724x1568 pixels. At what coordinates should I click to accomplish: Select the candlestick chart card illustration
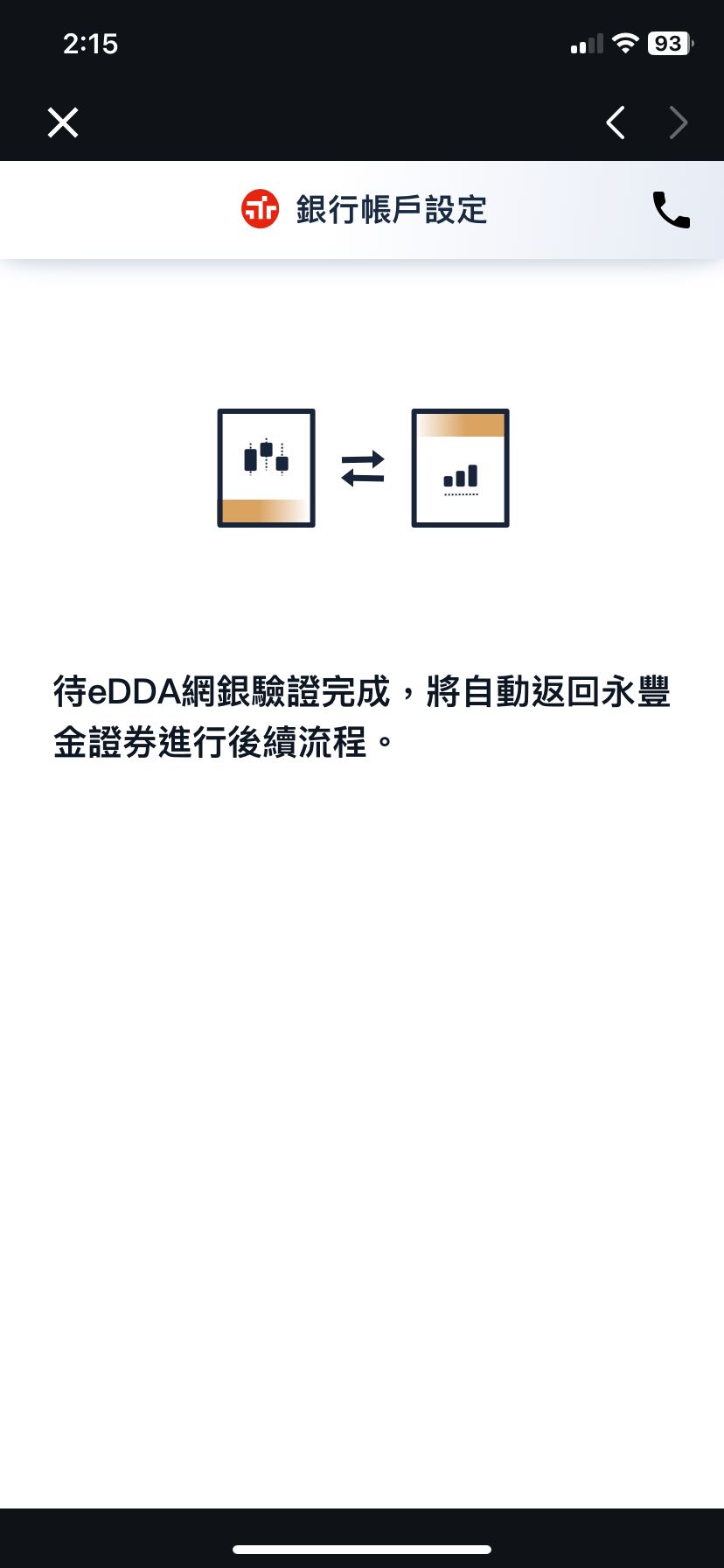pyautogui.click(x=266, y=467)
